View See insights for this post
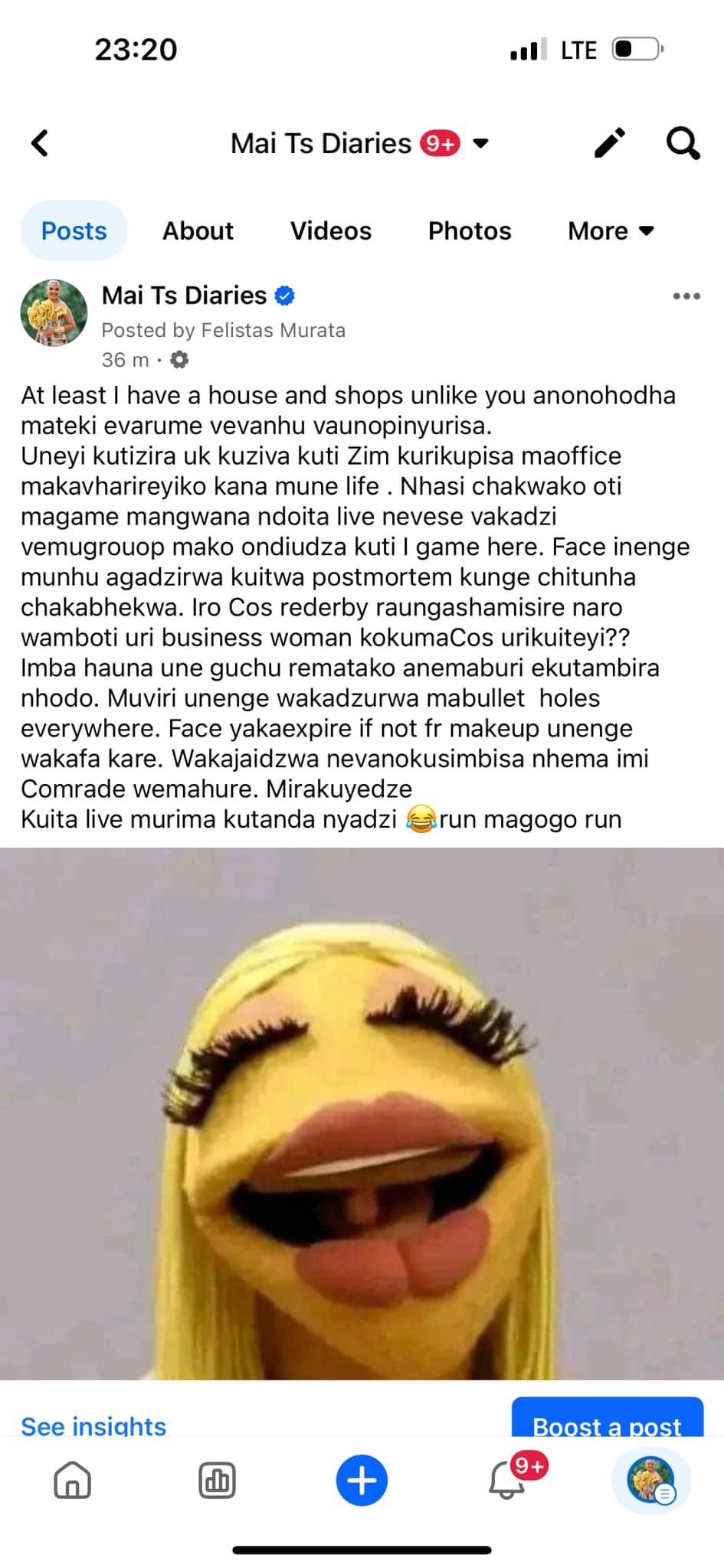Image resolution: width=724 pixels, height=1568 pixels. click(x=93, y=1426)
